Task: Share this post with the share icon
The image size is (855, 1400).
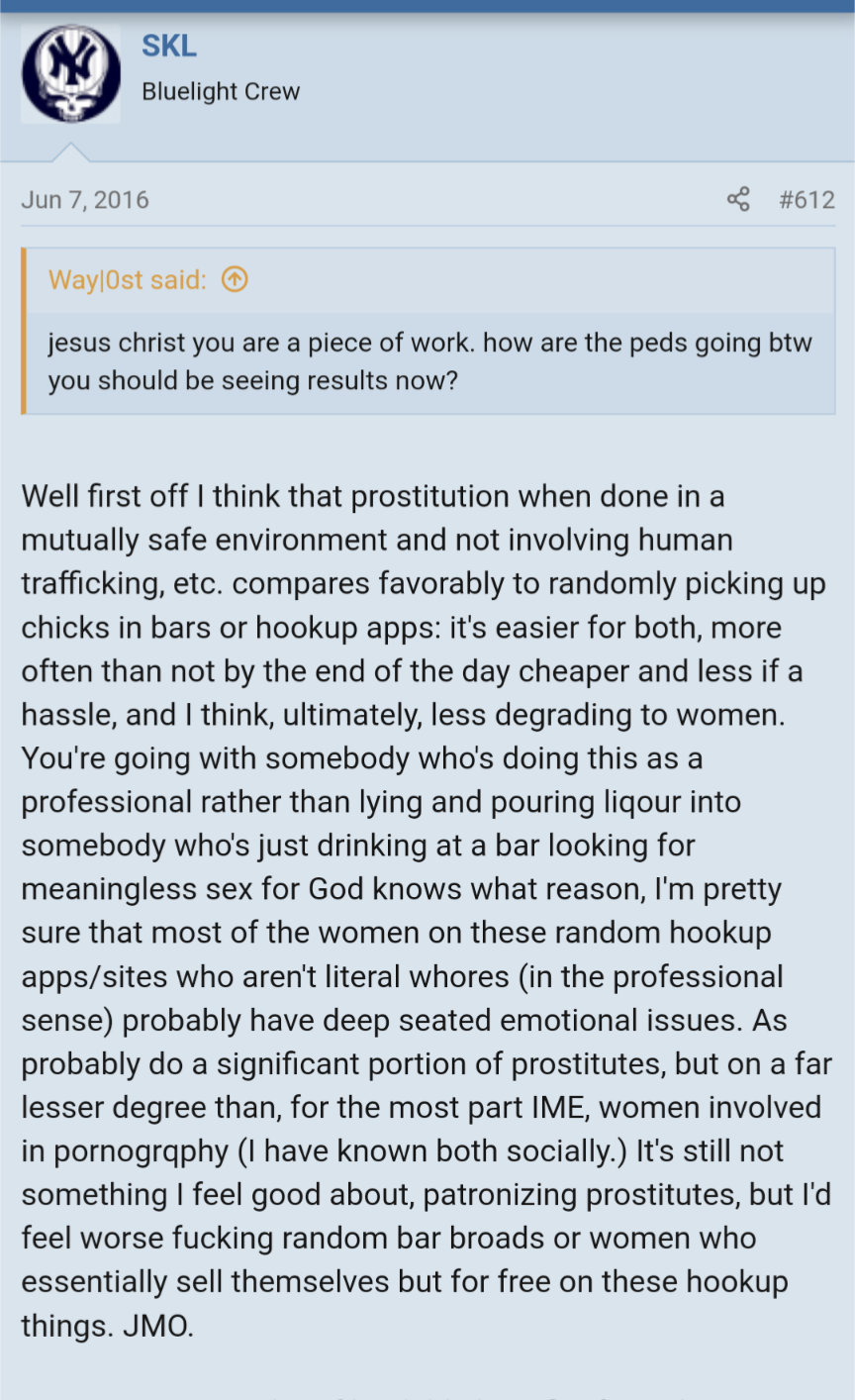Action: click(738, 199)
